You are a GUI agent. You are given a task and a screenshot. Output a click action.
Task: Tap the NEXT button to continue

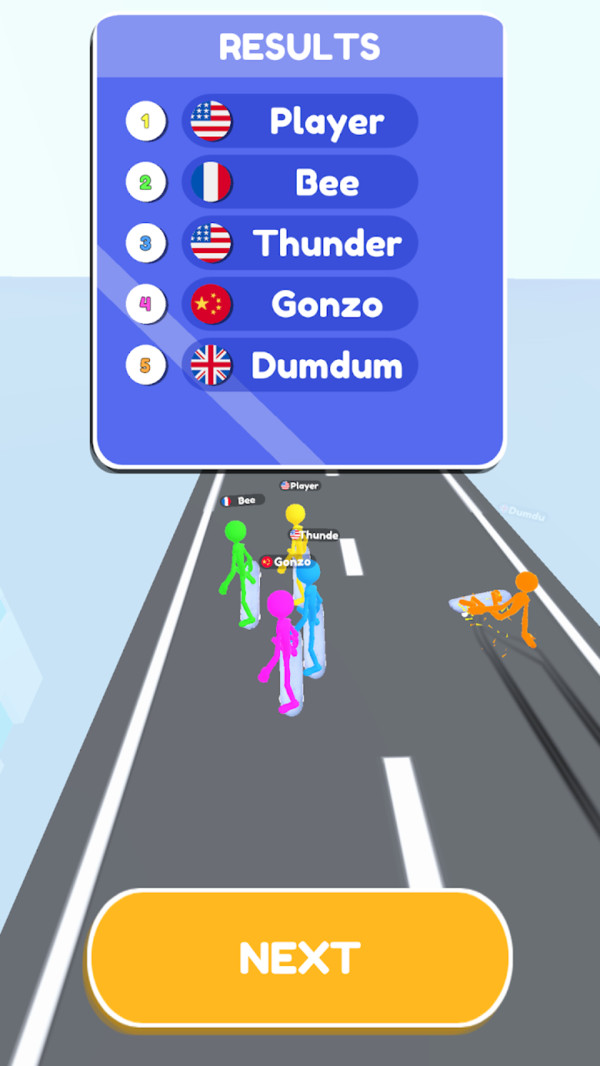click(299, 957)
